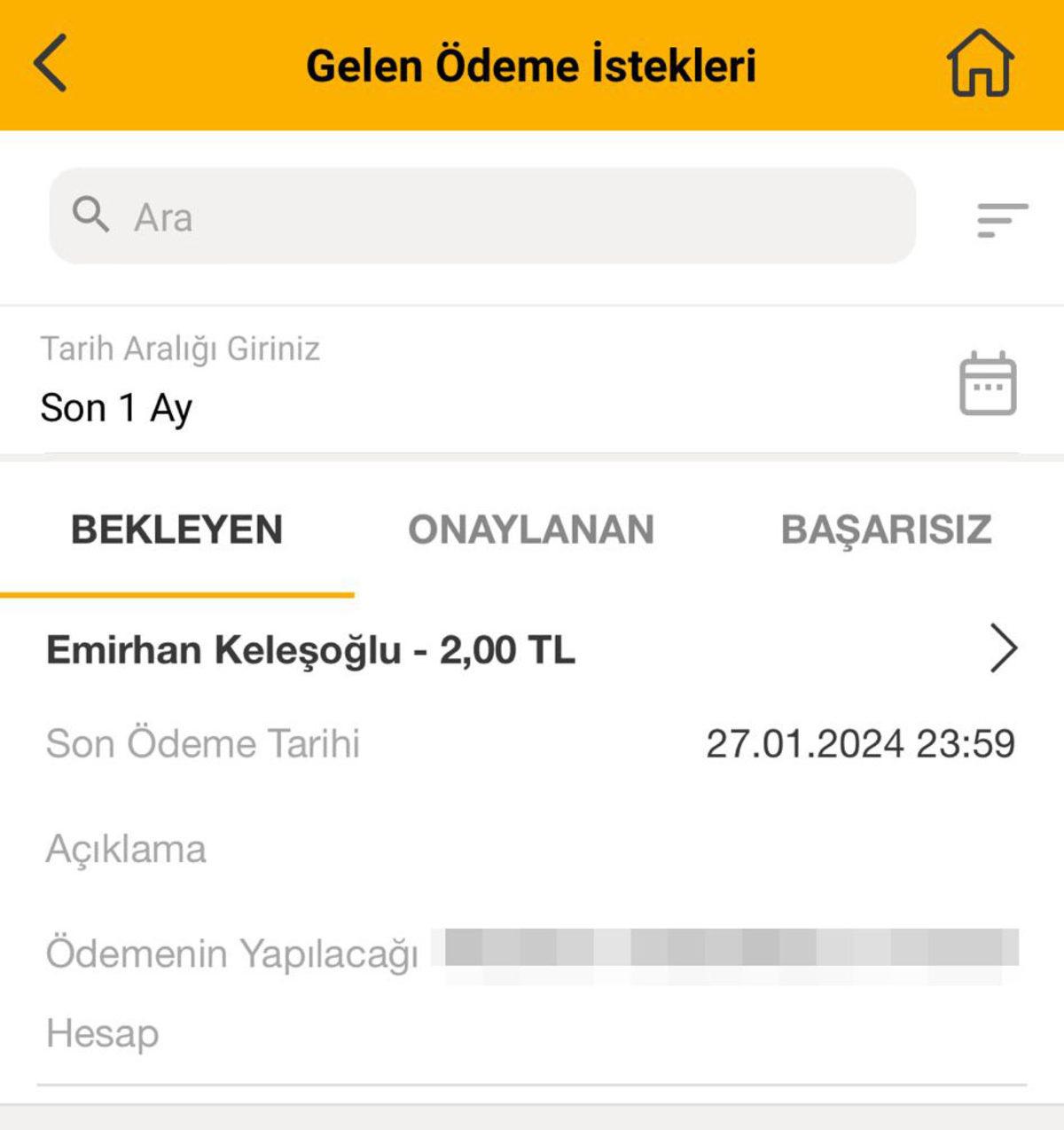This screenshot has width=1064, height=1130.
Task: Click the Tarih Aralığı Giriniz label area
Action: pos(180,349)
